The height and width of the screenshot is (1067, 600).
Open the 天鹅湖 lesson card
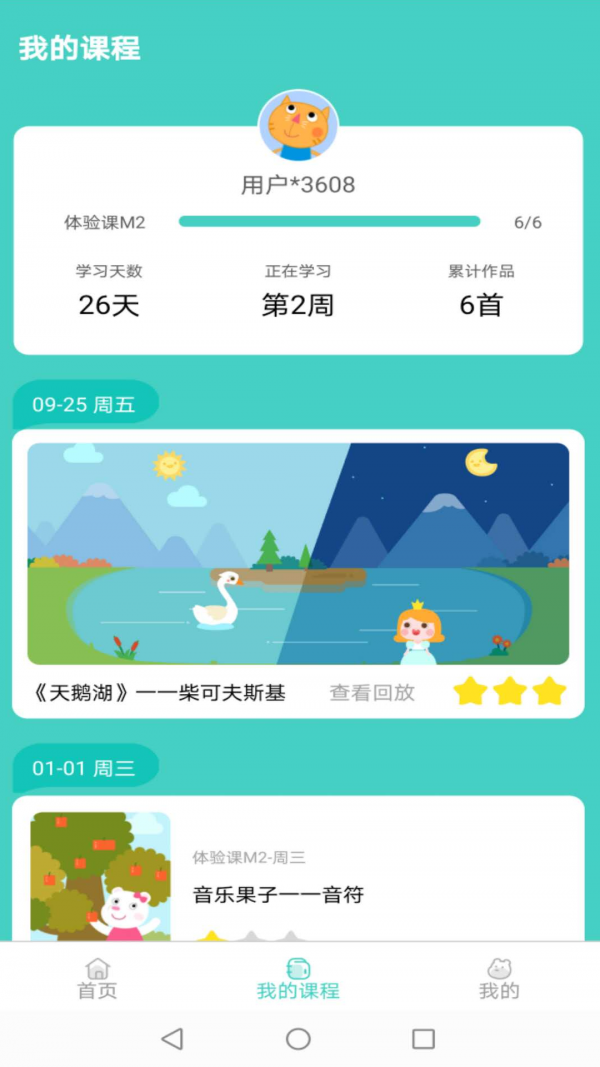(x=298, y=555)
